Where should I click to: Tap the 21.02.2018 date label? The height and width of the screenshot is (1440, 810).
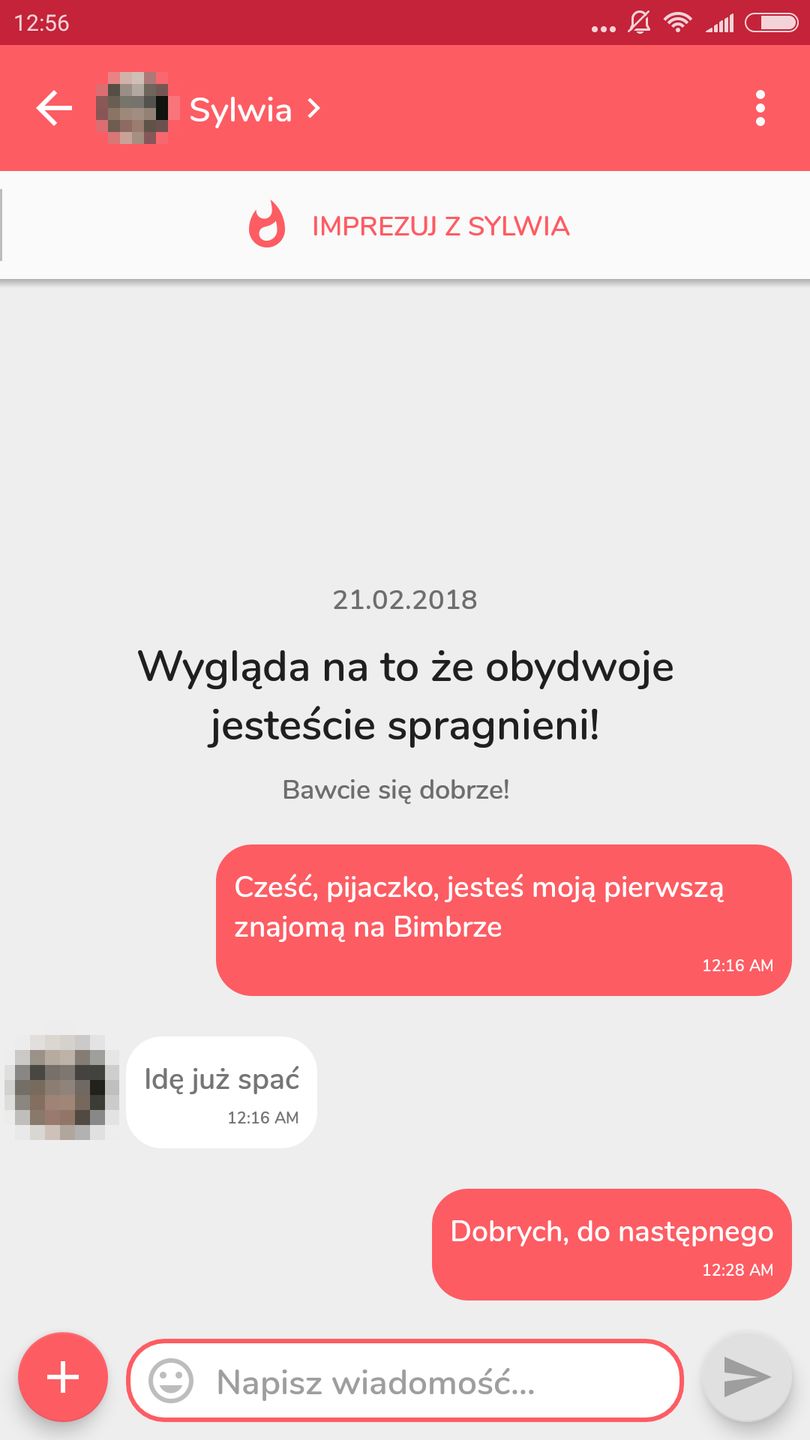(405, 600)
